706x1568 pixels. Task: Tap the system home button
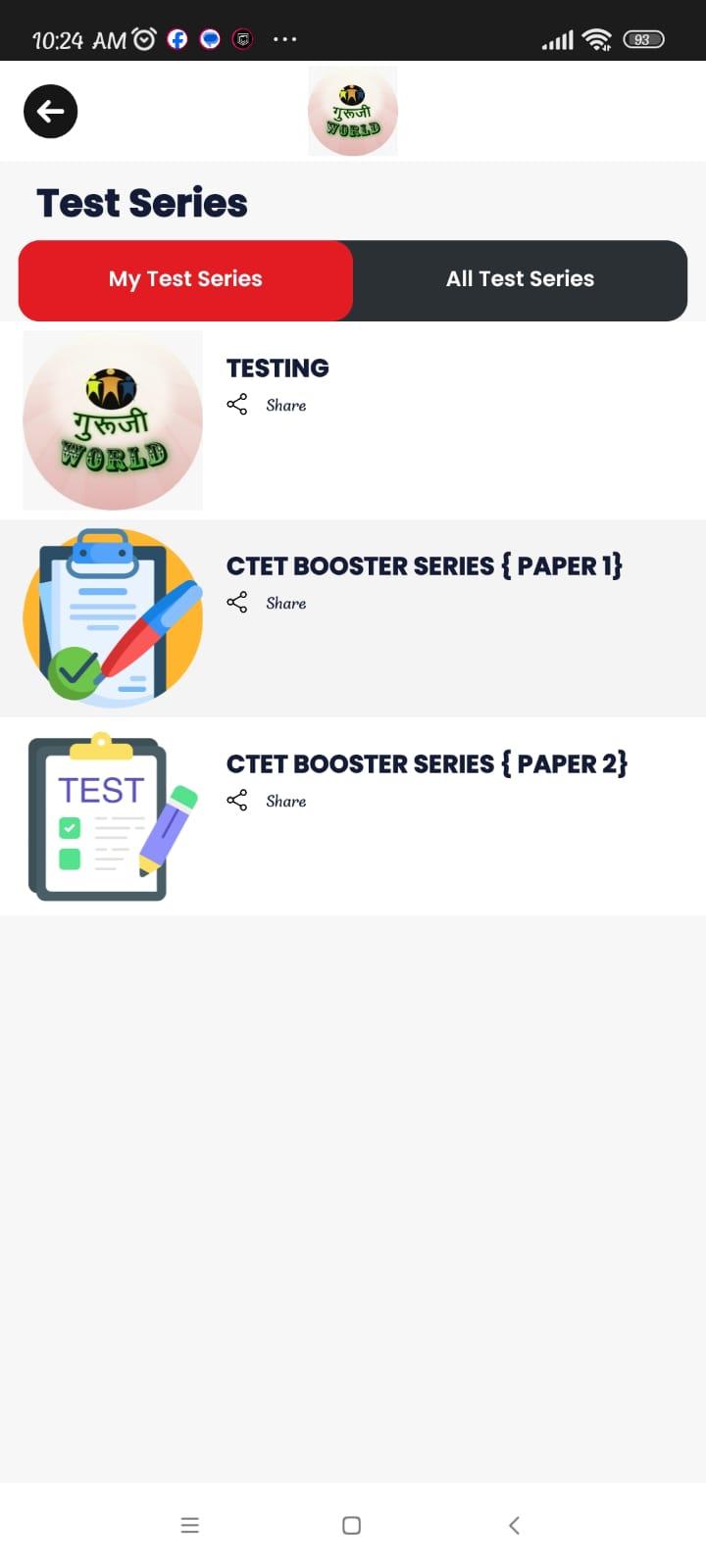coord(352,1525)
